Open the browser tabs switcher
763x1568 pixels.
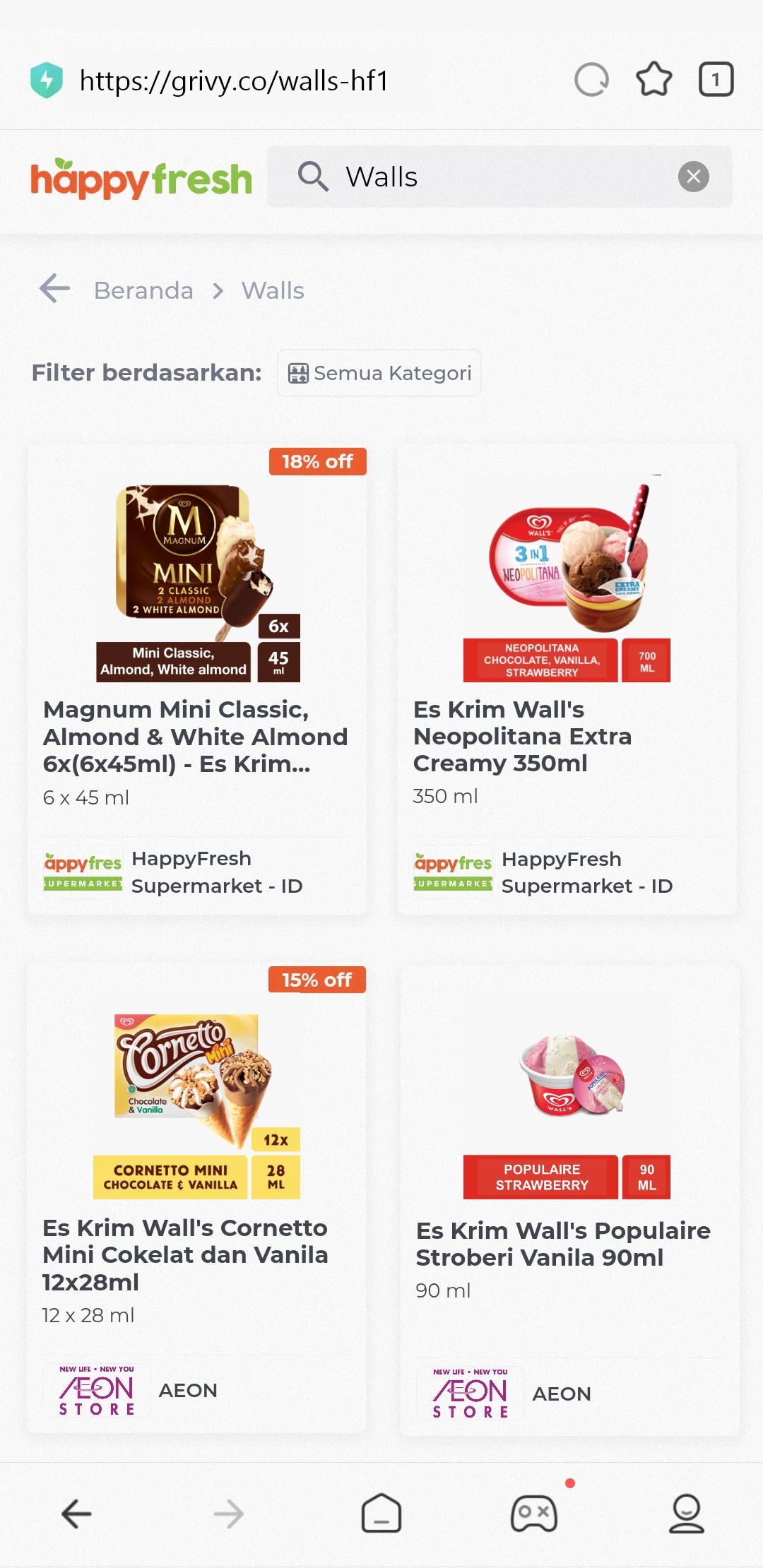click(x=716, y=80)
